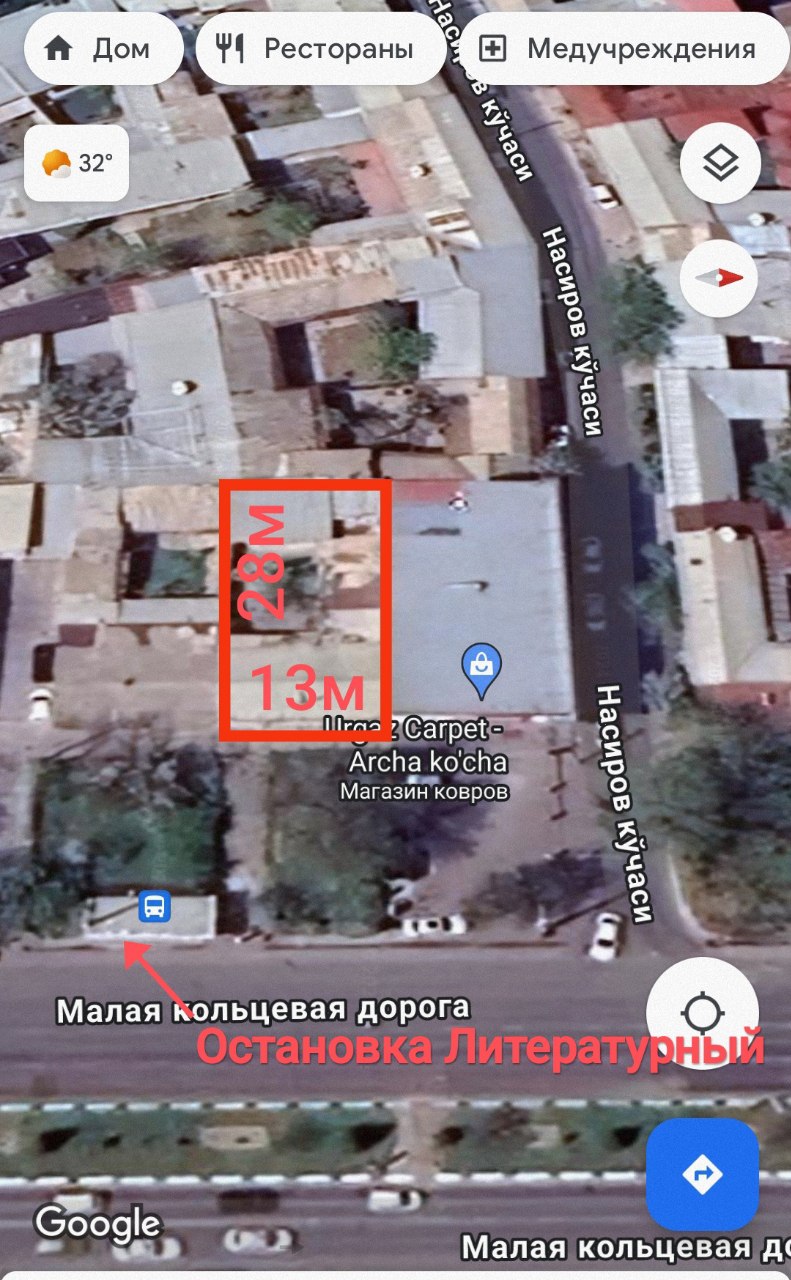Select the Рестораны chip
The width and height of the screenshot is (791, 1280).
pyautogui.click(x=321, y=48)
